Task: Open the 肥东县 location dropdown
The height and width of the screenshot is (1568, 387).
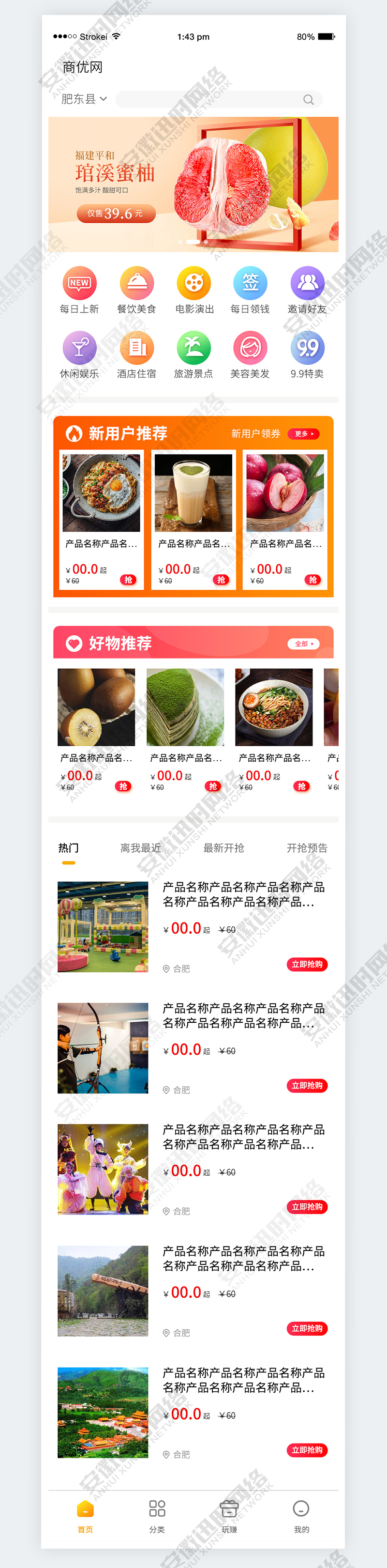Action: click(84, 99)
